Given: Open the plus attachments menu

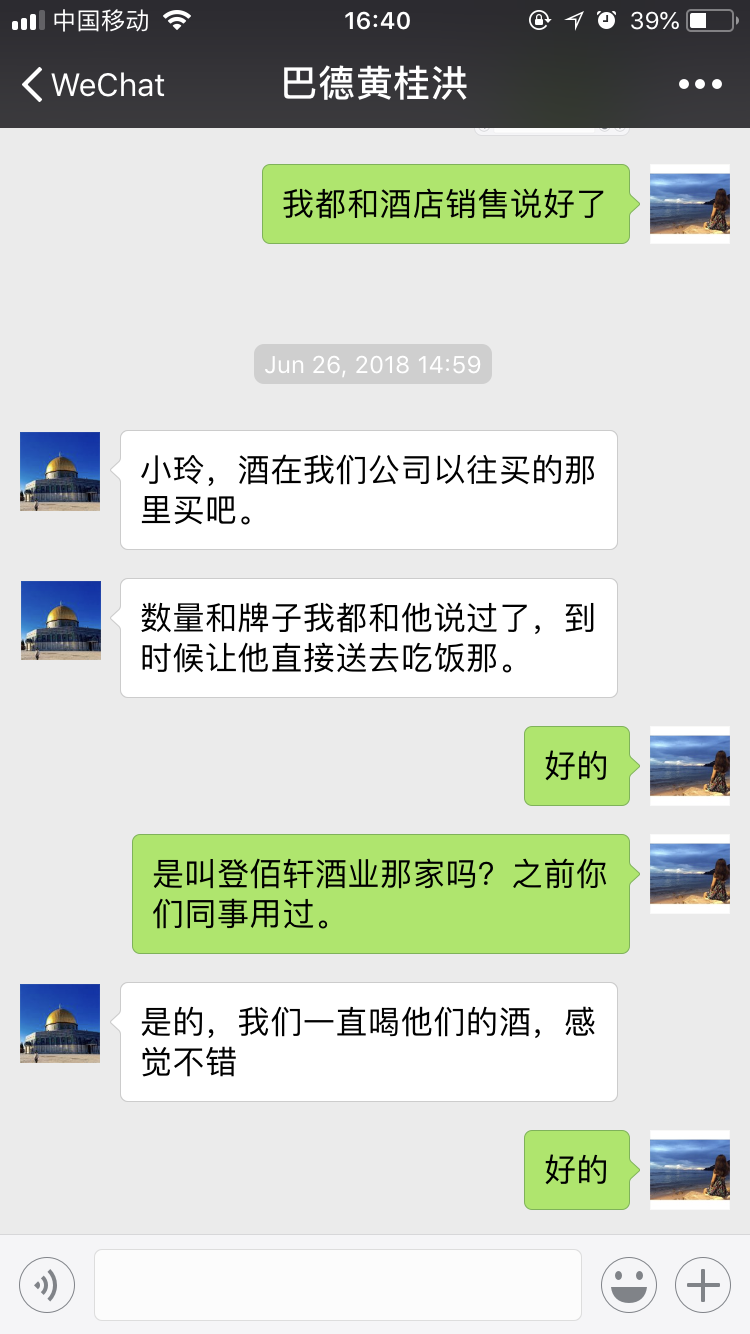Looking at the screenshot, I should coord(703,1284).
